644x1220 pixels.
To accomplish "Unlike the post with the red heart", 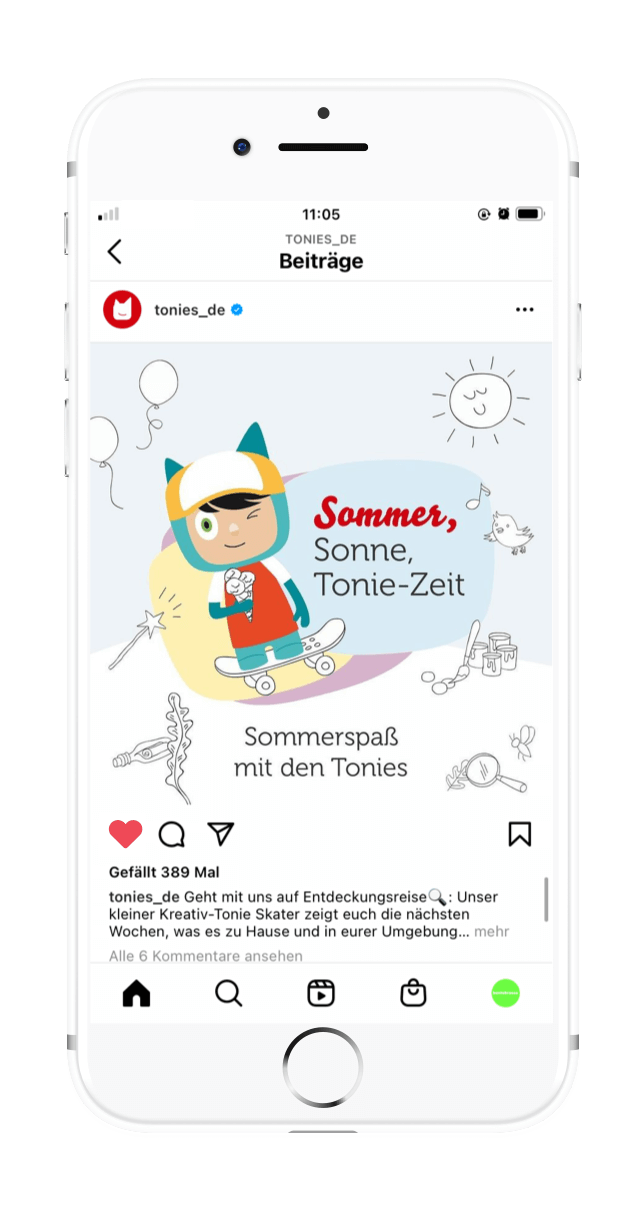I will (125, 834).
